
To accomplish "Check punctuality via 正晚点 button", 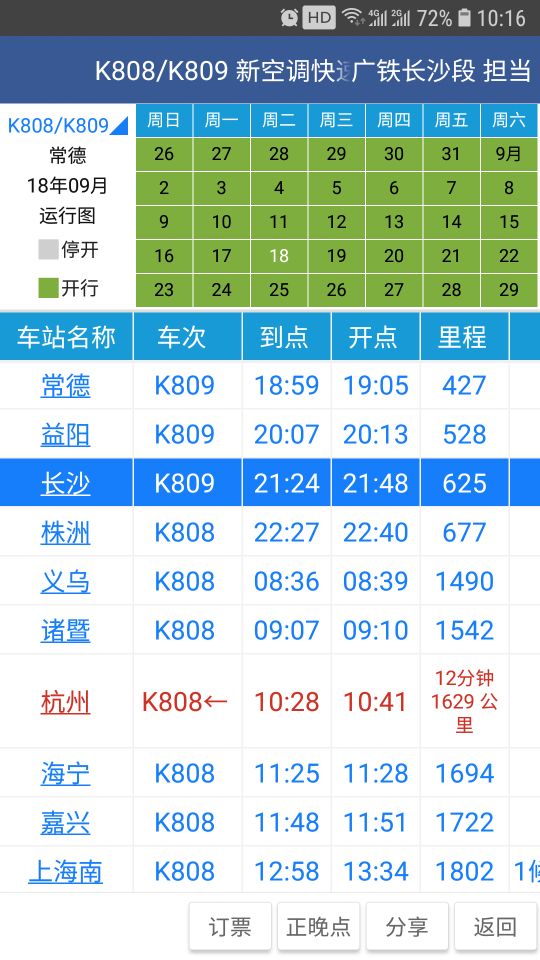I will (318, 926).
